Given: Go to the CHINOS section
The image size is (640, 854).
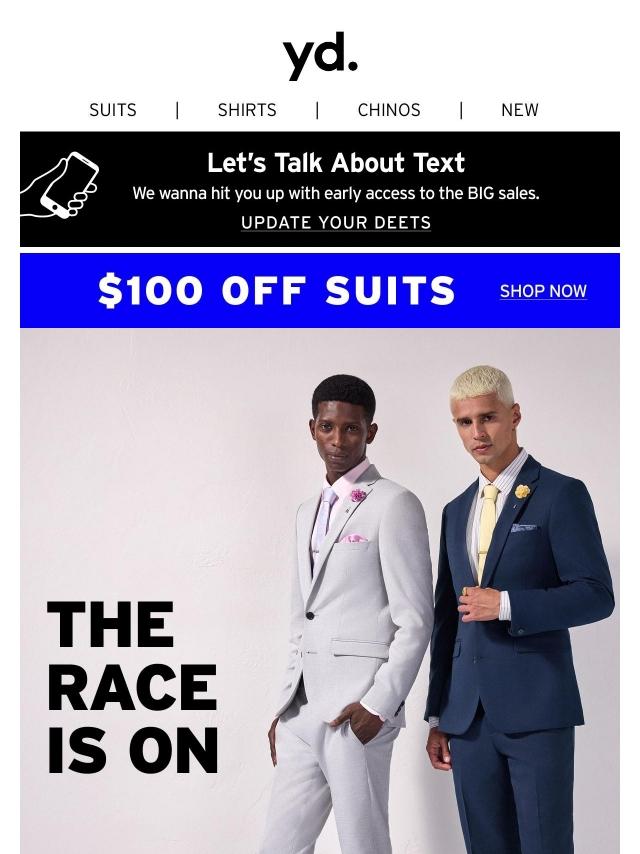Looking at the screenshot, I should [389, 110].
